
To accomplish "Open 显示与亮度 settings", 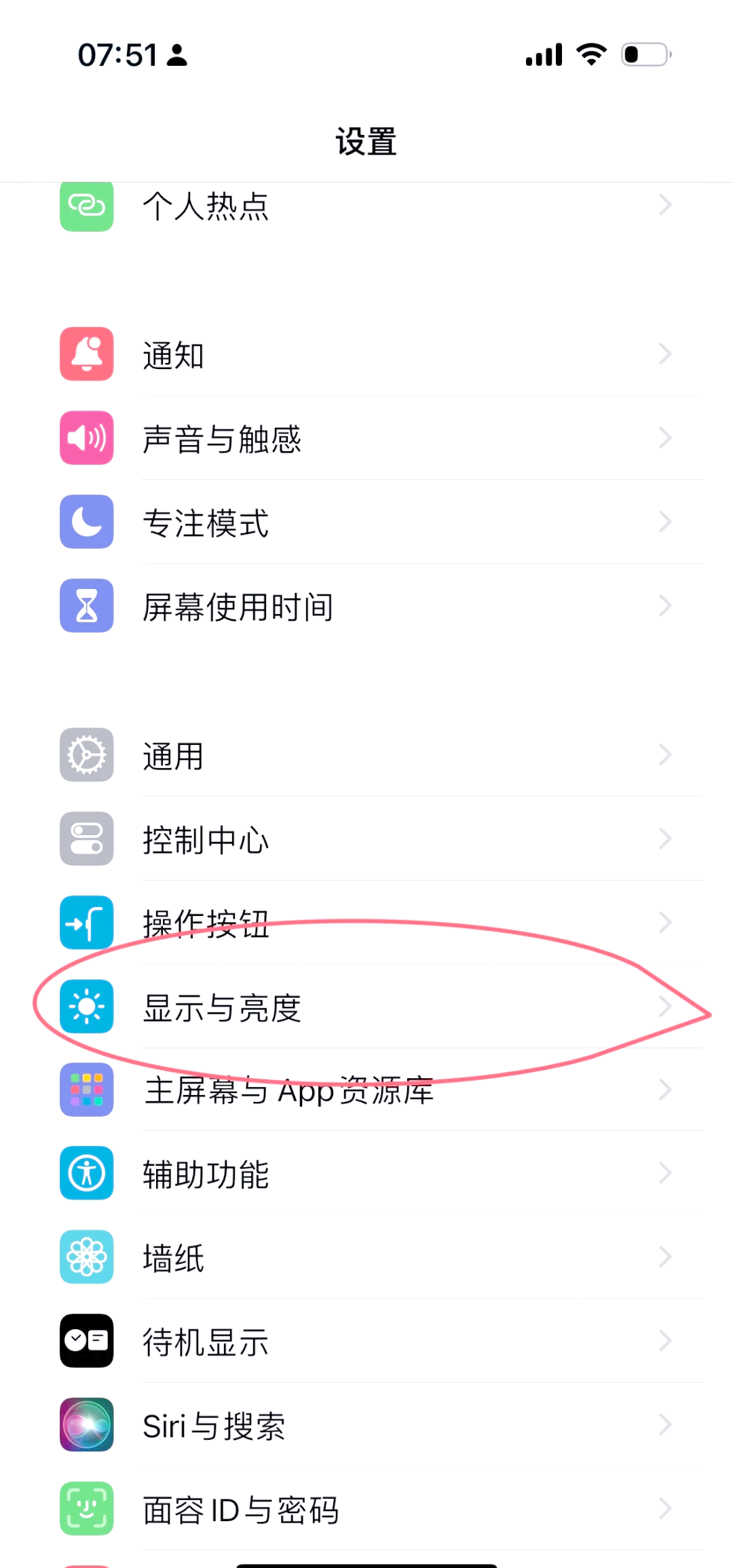I will (366, 1007).
